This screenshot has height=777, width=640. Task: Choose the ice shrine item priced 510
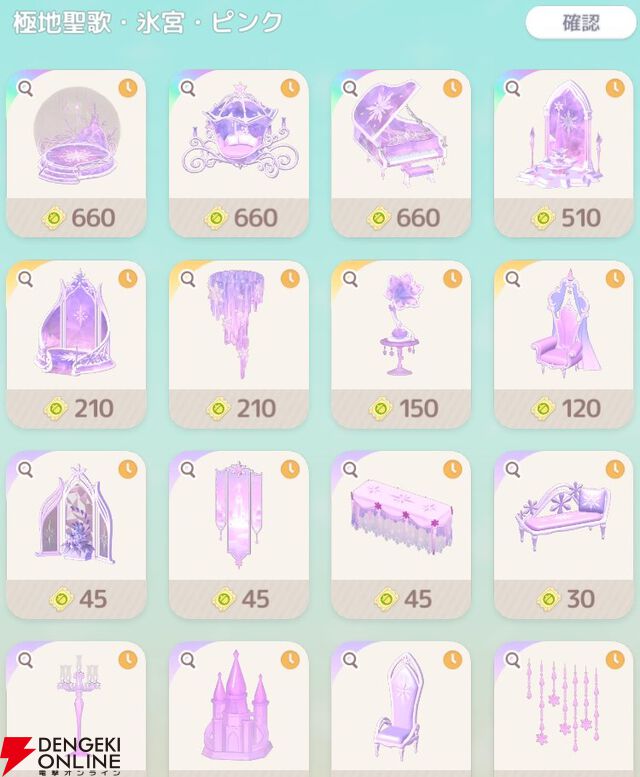click(x=562, y=150)
